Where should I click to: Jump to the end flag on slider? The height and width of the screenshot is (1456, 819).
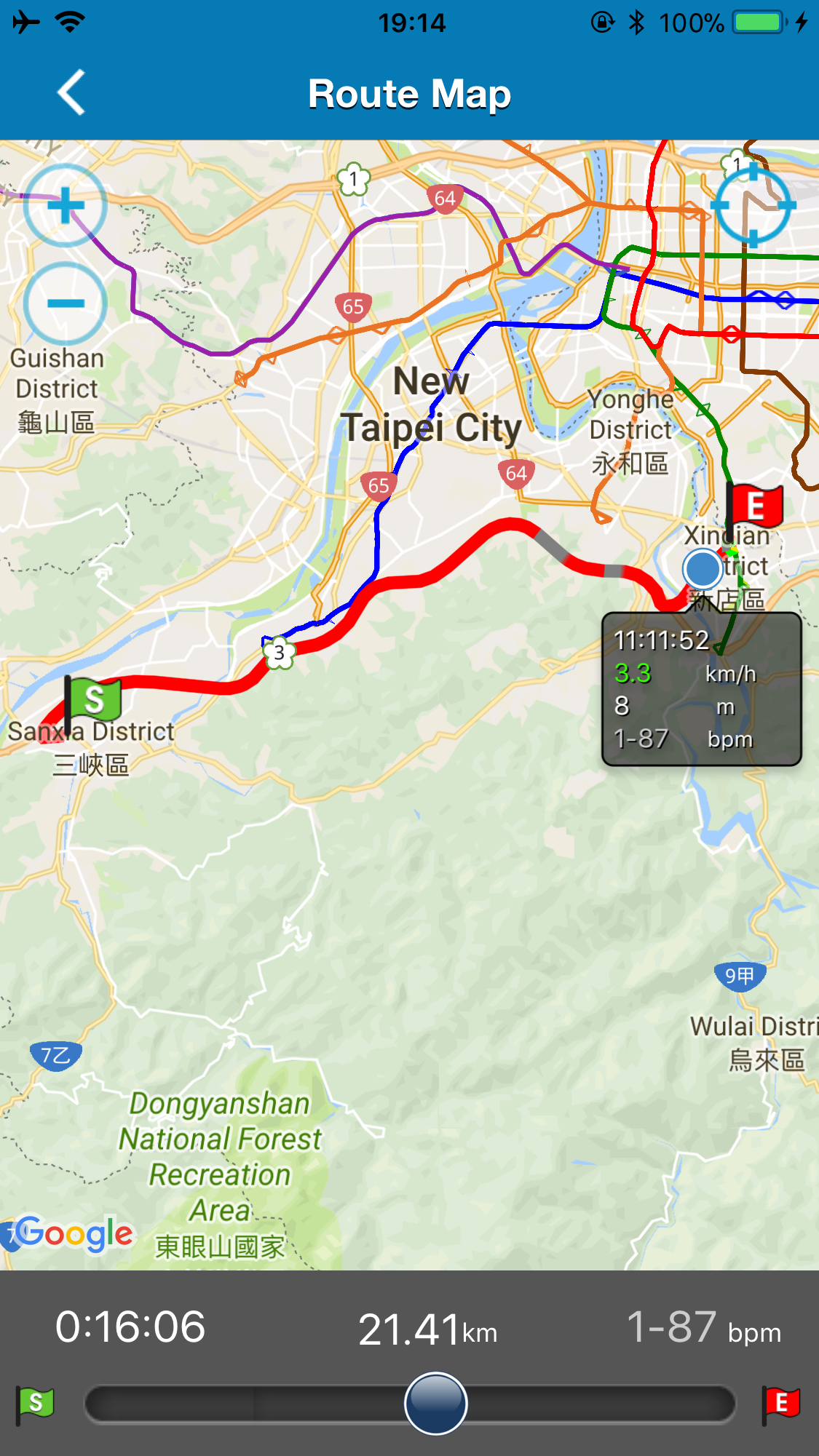pyautogui.click(x=781, y=1403)
